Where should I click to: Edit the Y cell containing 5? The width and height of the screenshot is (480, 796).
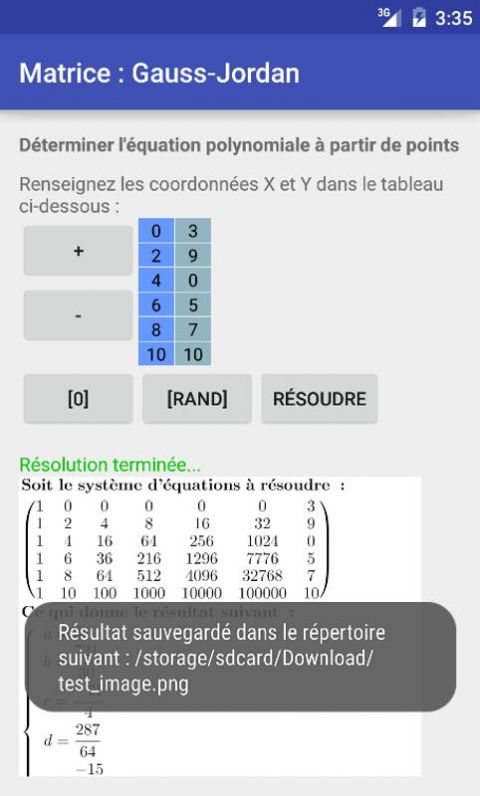tap(193, 305)
